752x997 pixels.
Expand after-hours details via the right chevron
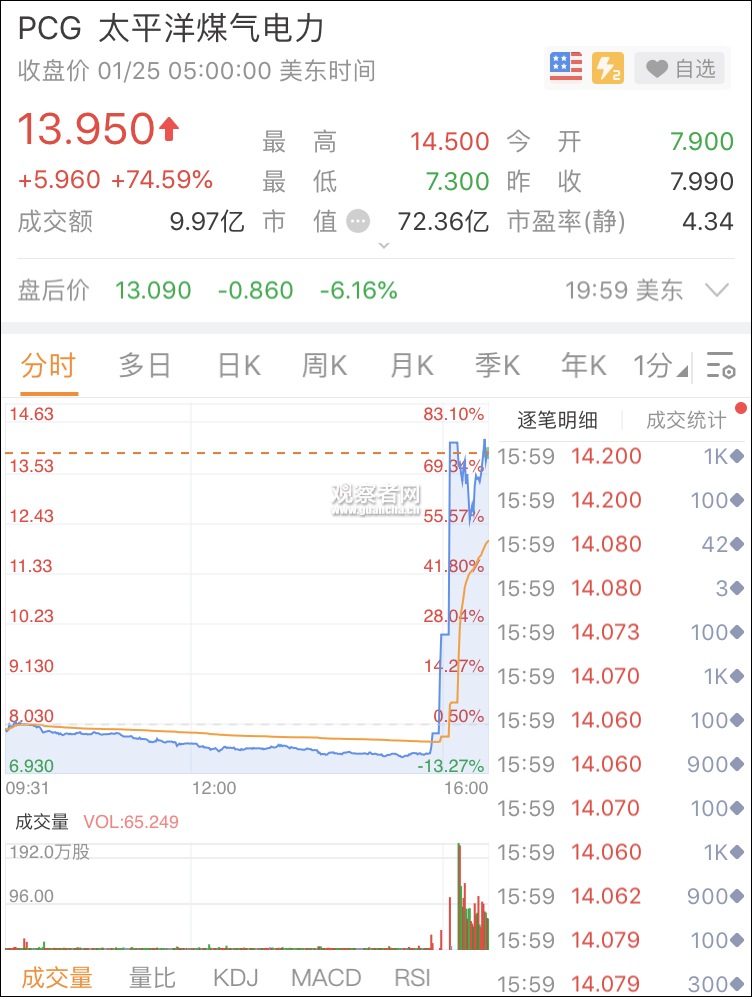click(718, 290)
